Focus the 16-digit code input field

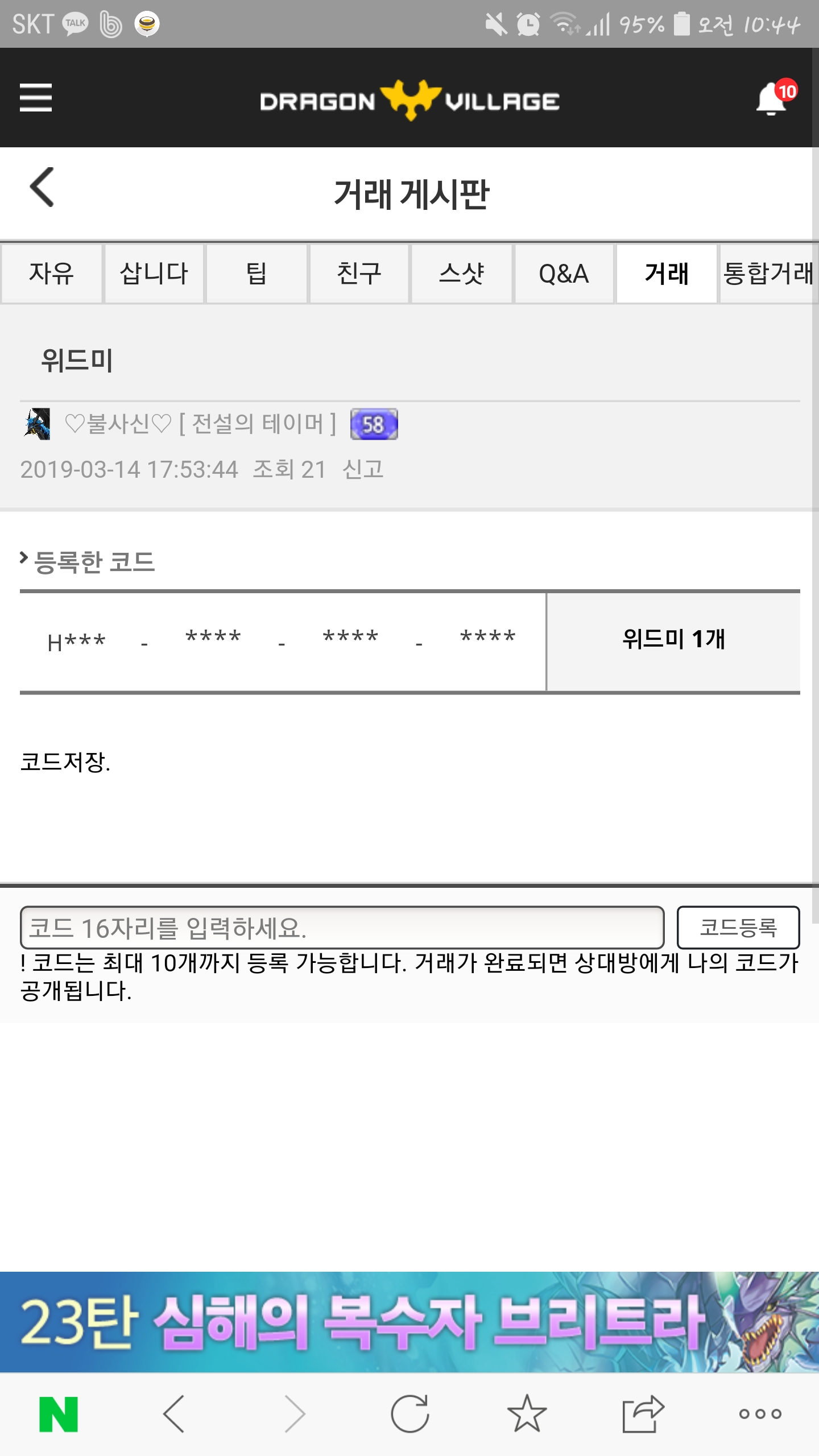pyautogui.click(x=341, y=928)
